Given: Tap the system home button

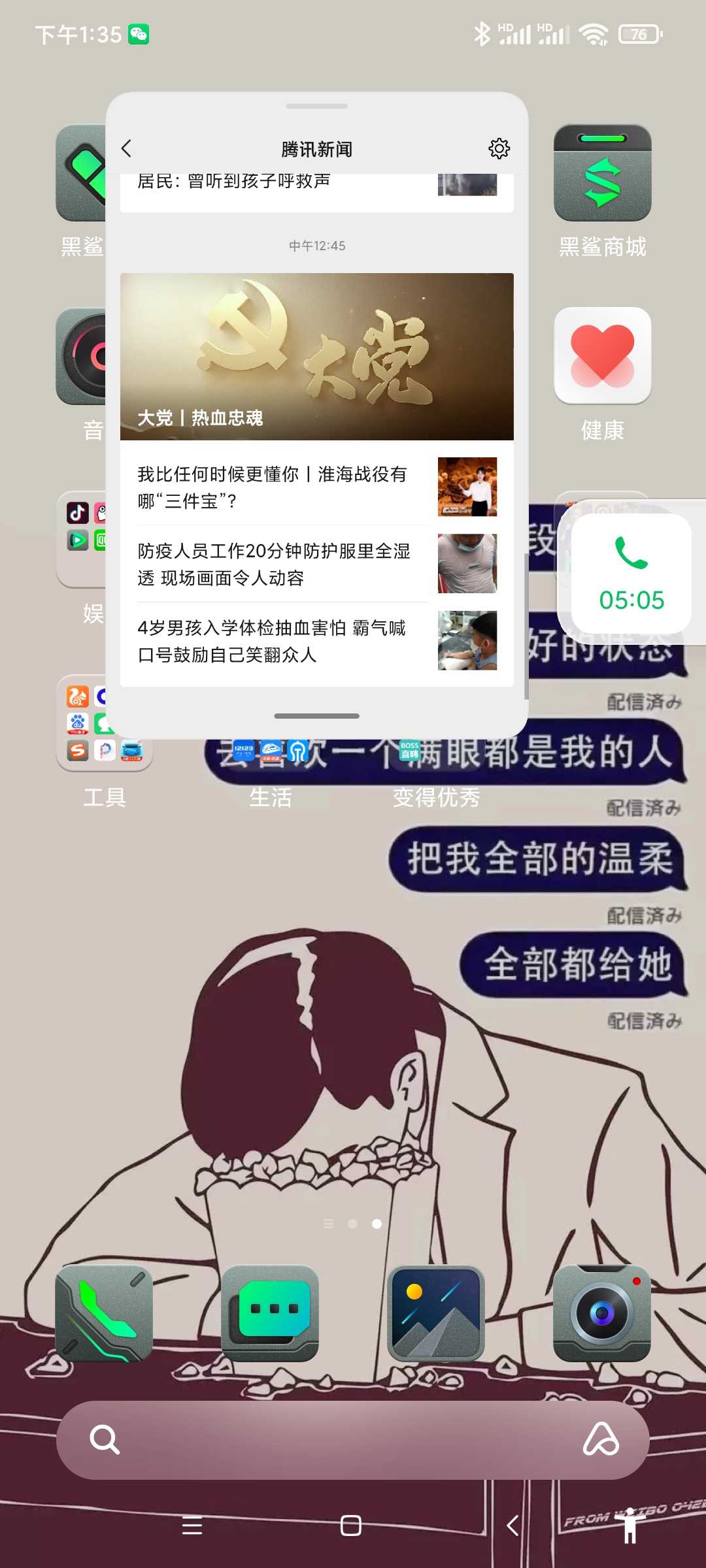Looking at the screenshot, I should [351, 1526].
